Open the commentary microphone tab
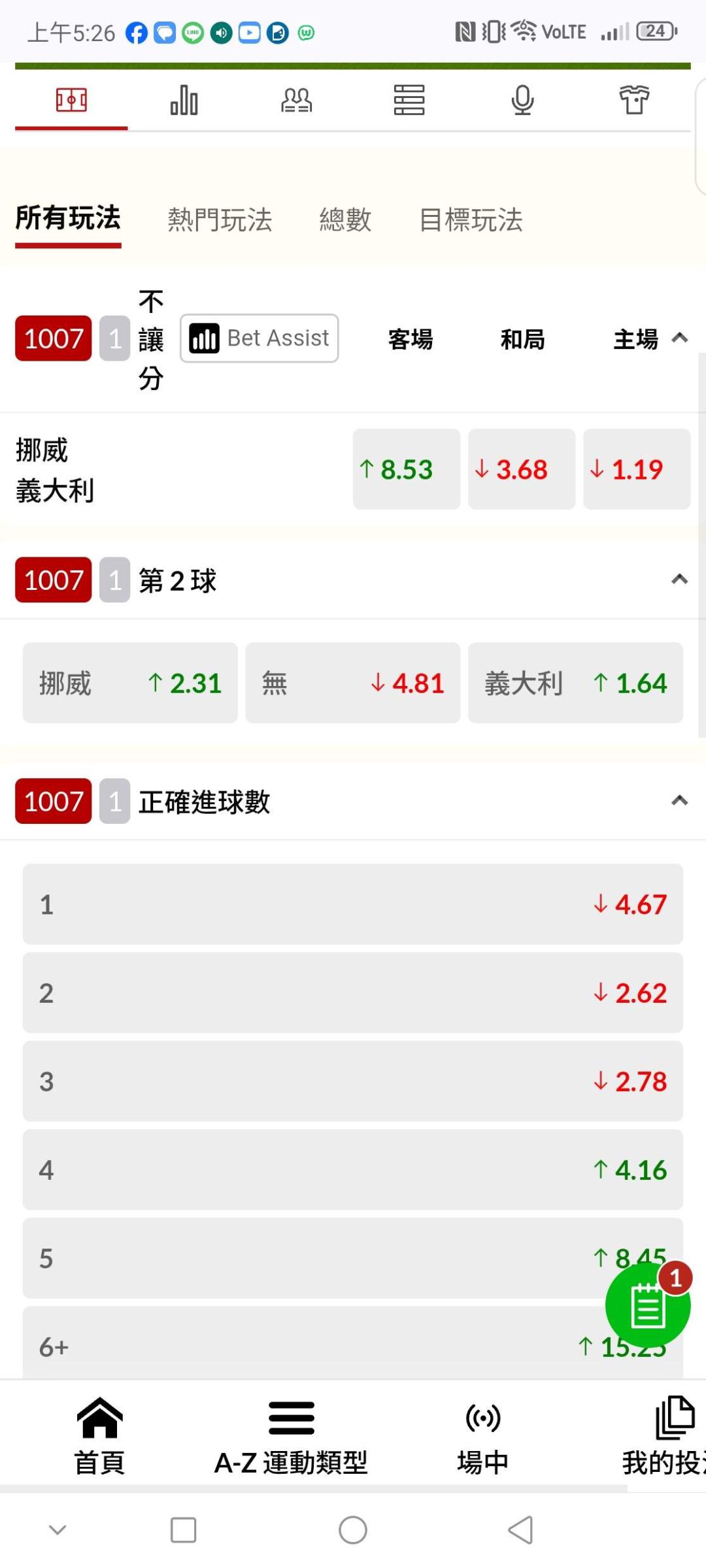The image size is (706, 1568). (522, 100)
